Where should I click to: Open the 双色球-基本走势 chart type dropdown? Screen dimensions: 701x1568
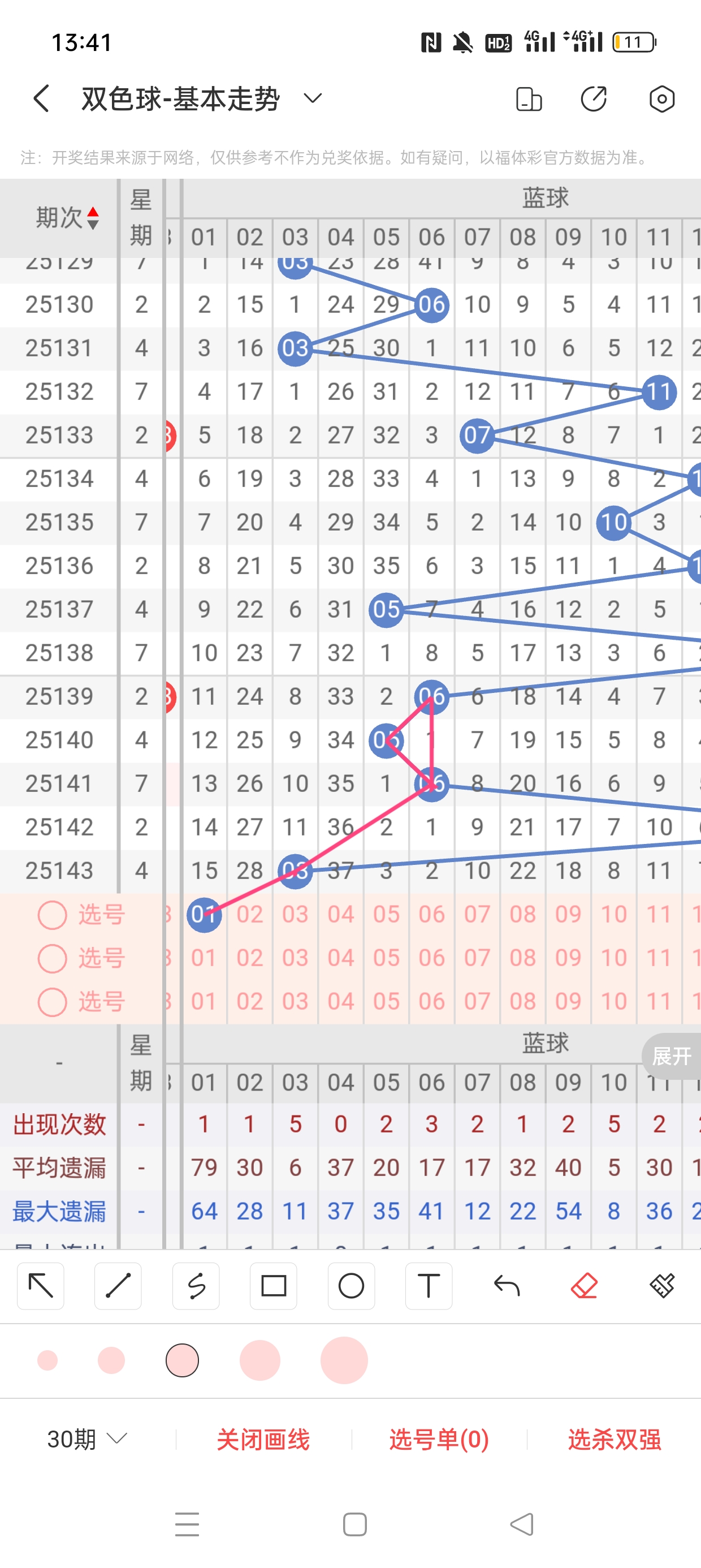pos(312,98)
